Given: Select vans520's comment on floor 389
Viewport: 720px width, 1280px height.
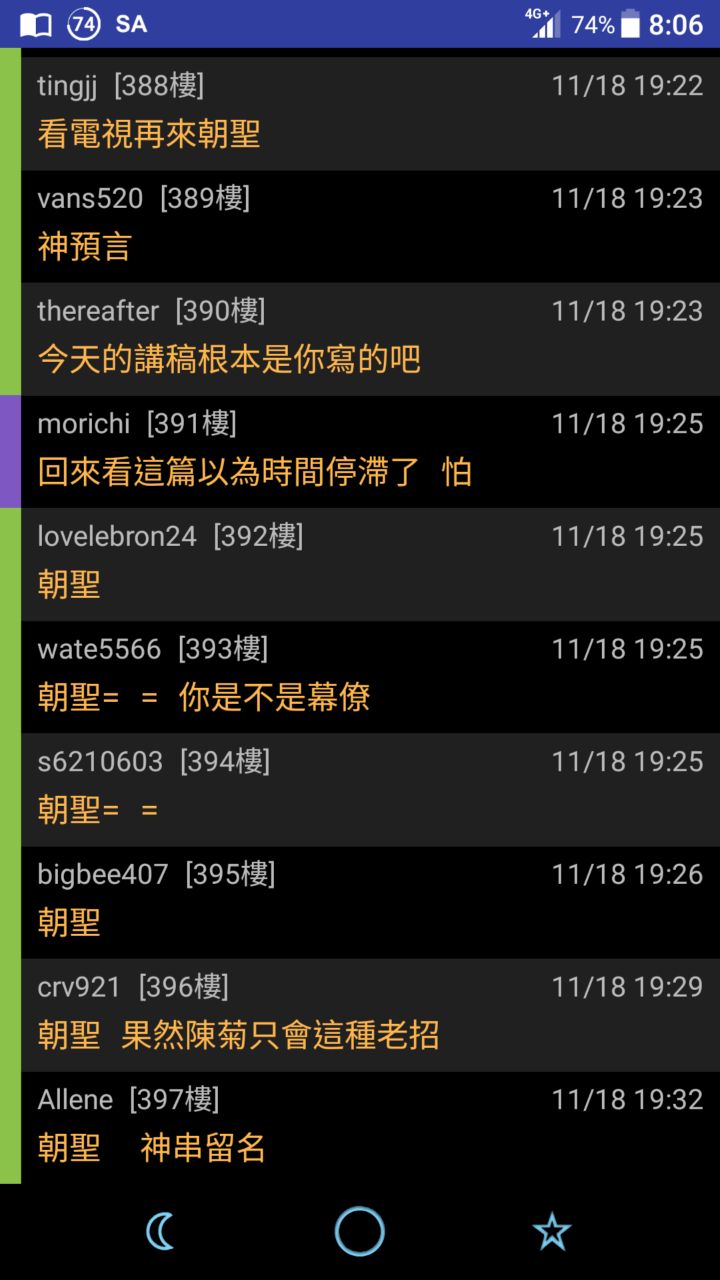Looking at the screenshot, I should point(370,226).
